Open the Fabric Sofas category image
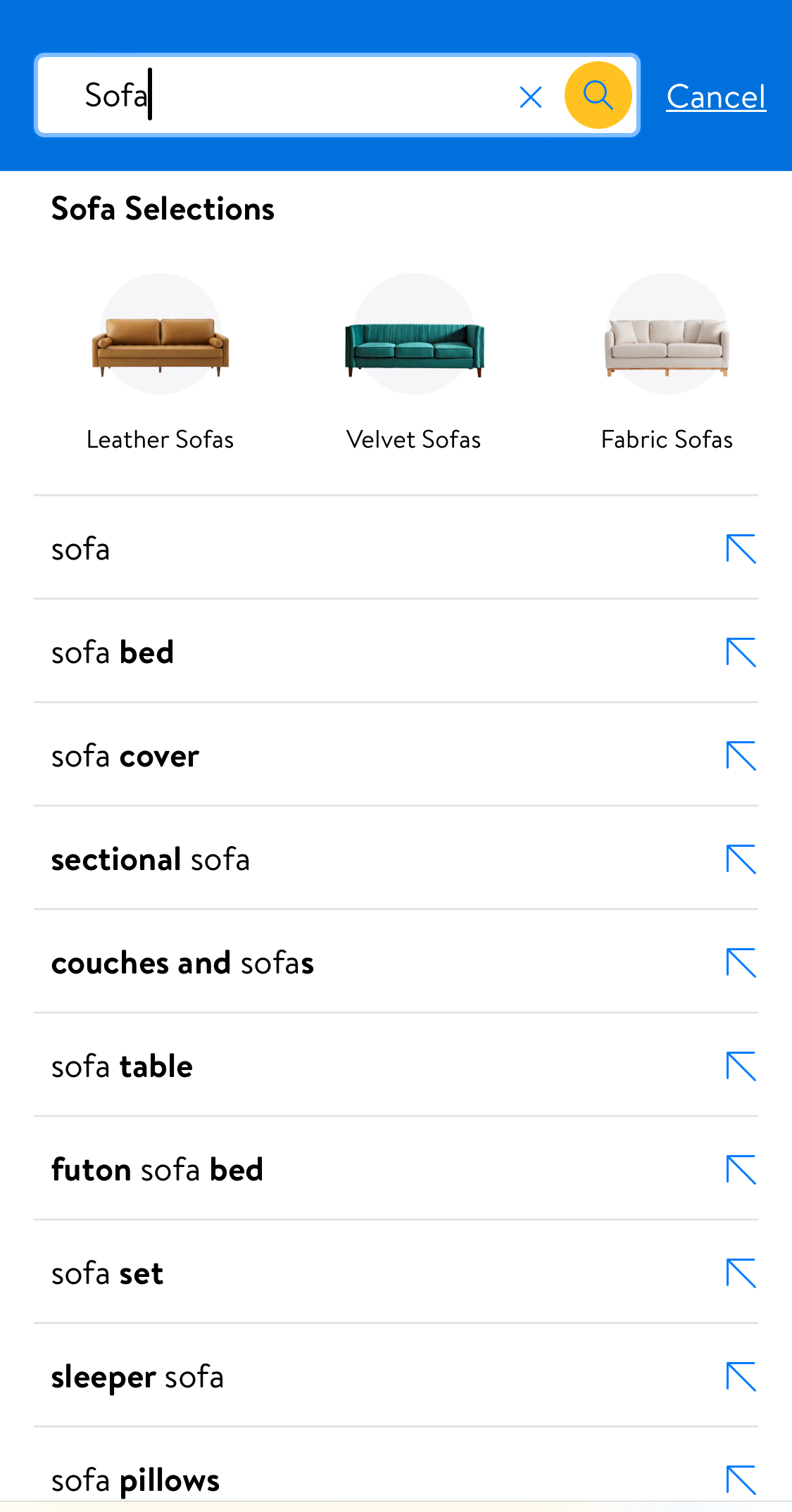Image resolution: width=792 pixels, height=1512 pixels. click(x=667, y=338)
